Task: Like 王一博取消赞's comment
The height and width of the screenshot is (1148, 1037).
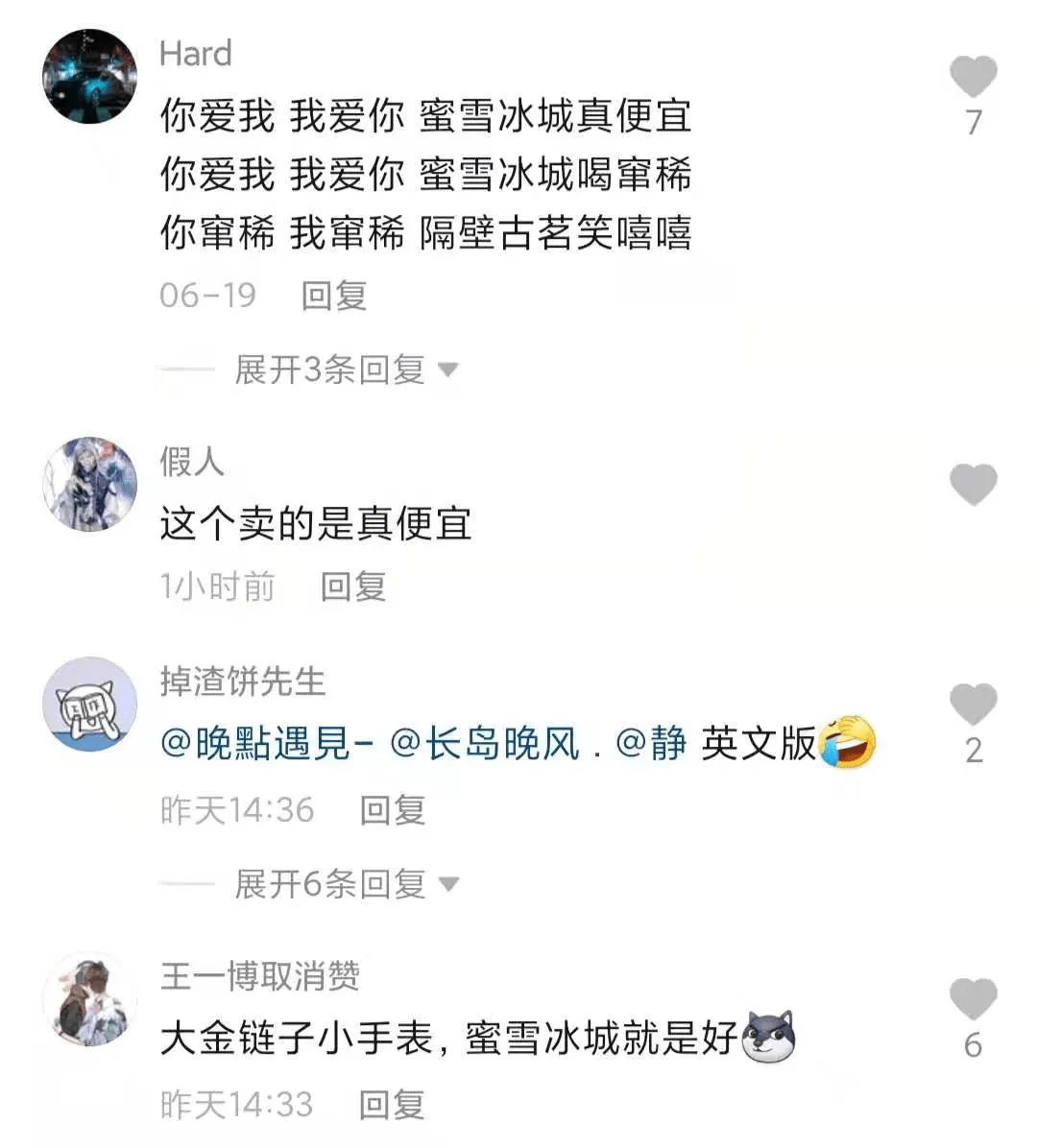Action: [973, 999]
